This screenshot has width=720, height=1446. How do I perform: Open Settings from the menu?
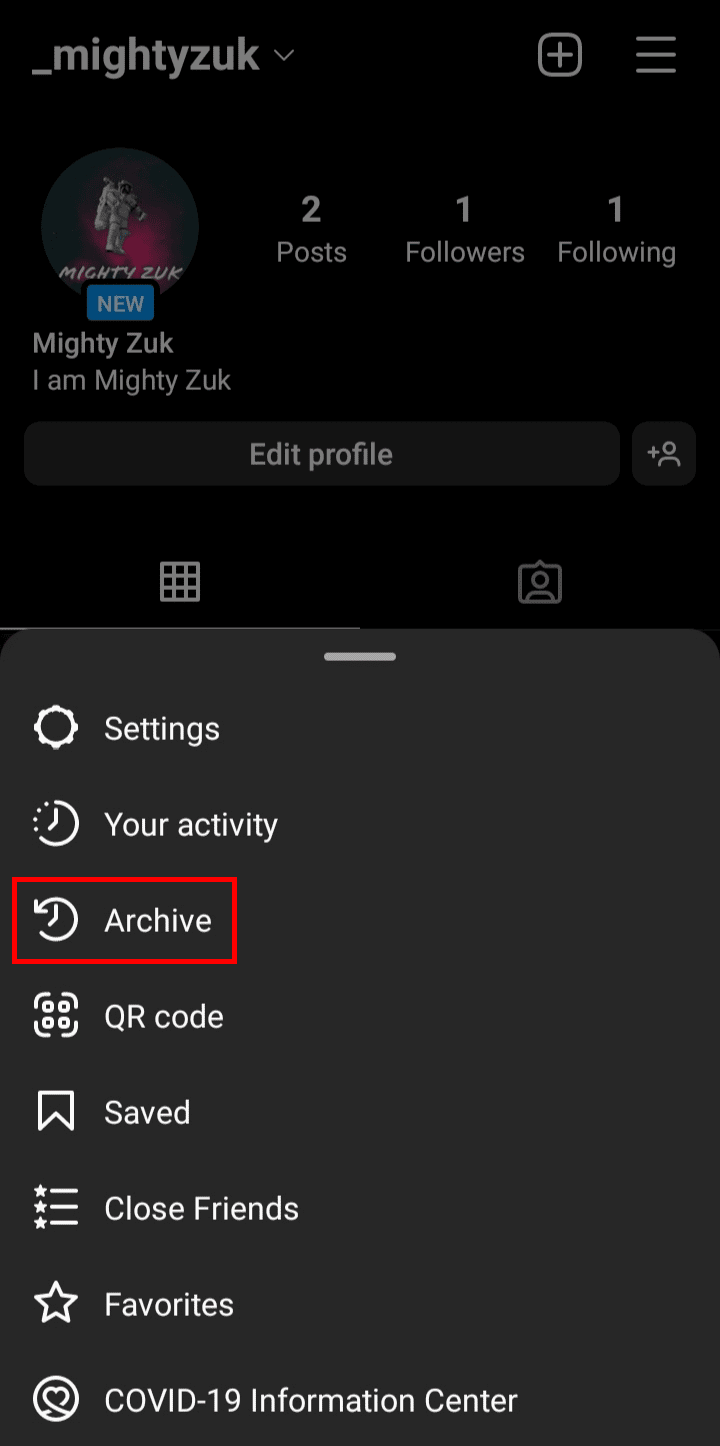point(160,728)
